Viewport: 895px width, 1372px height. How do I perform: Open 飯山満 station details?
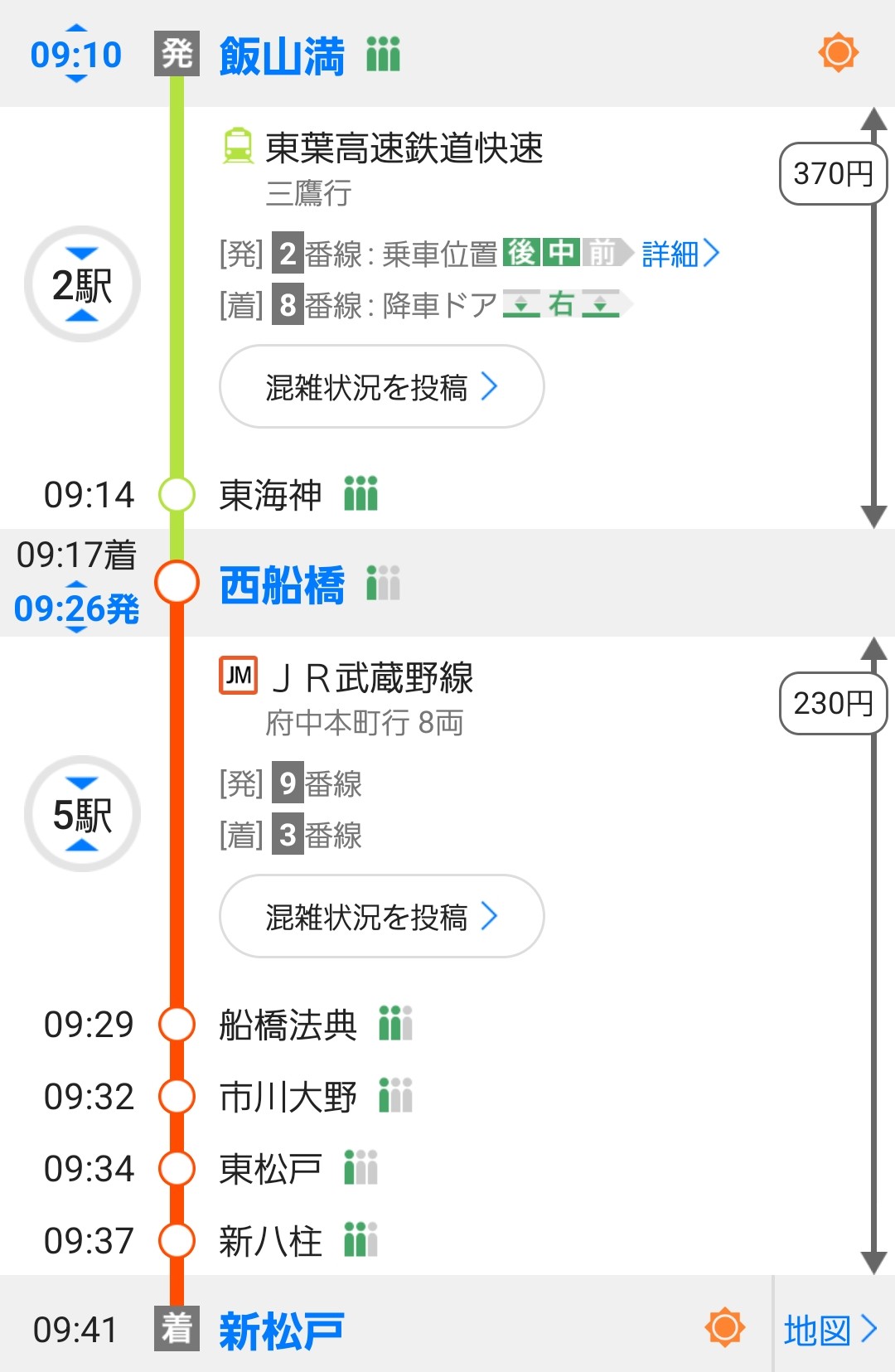tap(282, 56)
